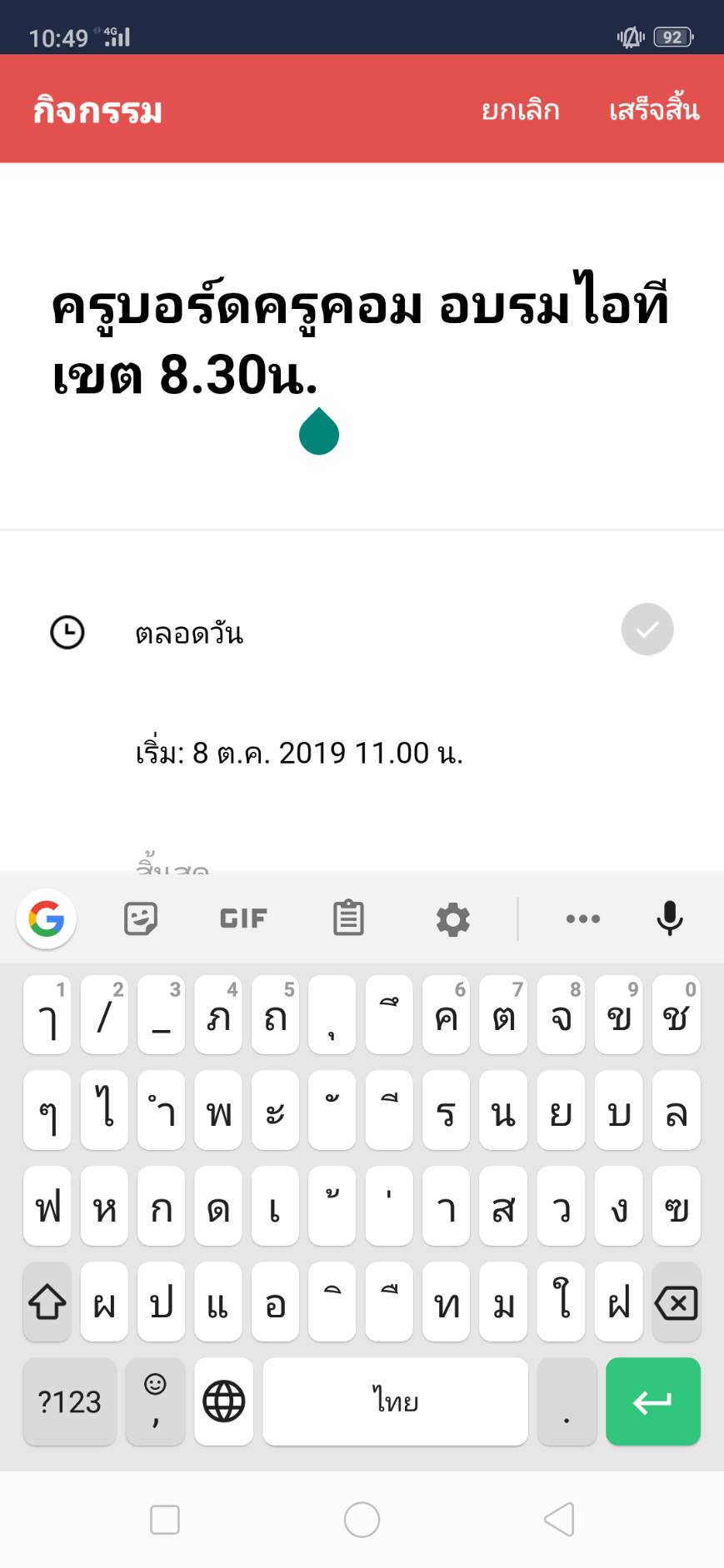Go back using the system back button
Screen dimensions: 724x1568
click(559, 1520)
